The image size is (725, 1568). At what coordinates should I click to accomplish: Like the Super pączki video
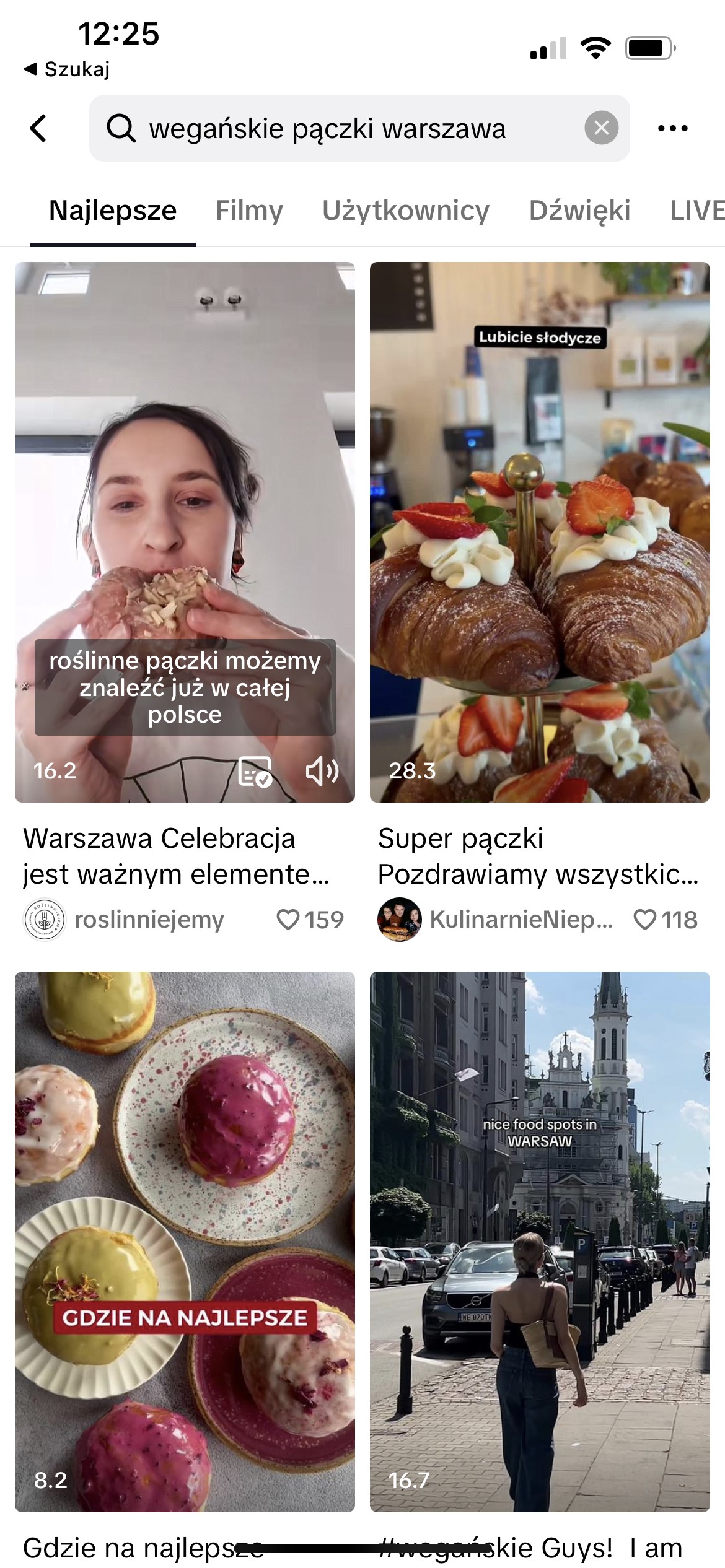coord(644,920)
